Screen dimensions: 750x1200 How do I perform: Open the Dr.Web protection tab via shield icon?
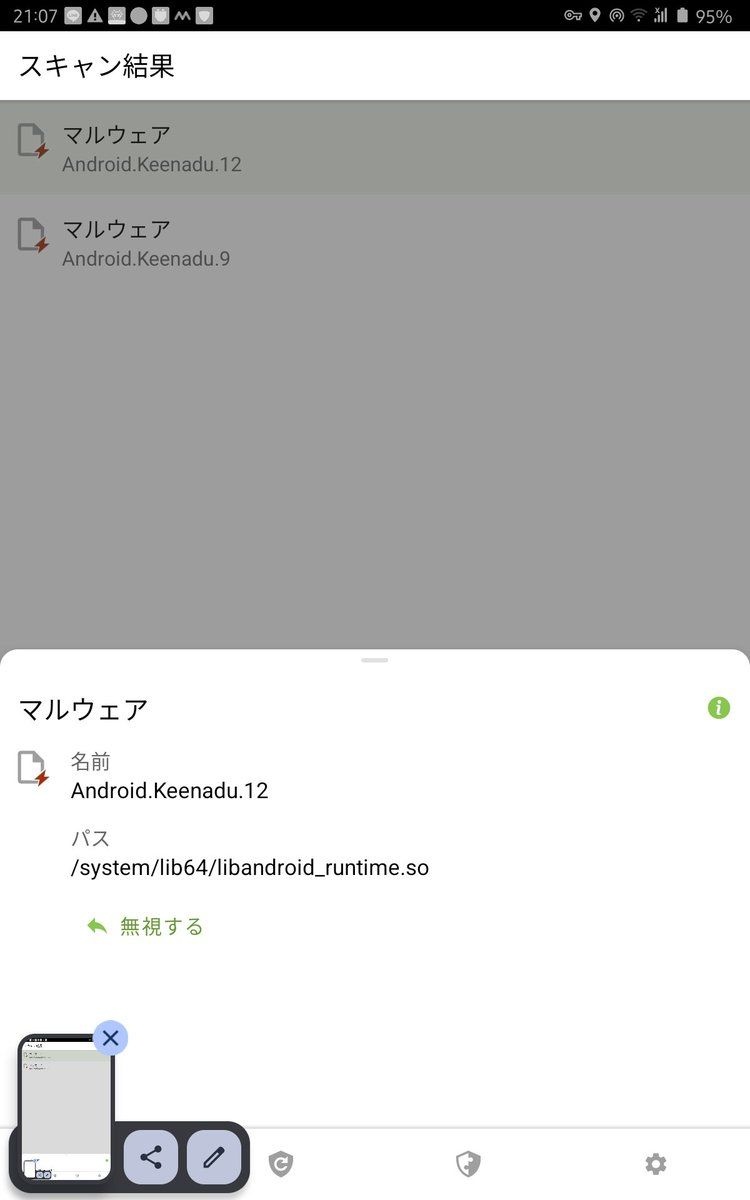point(468,1164)
